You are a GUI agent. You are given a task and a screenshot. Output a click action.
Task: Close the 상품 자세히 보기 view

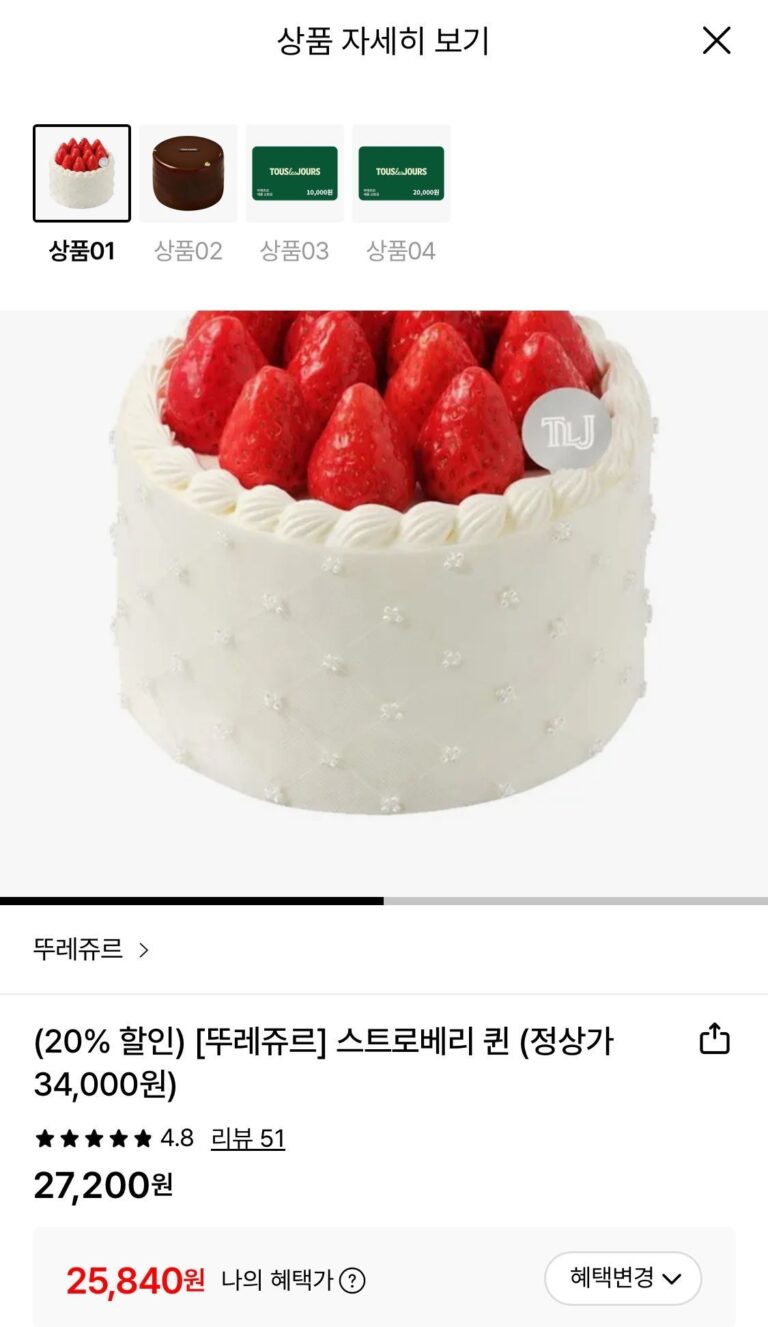716,41
